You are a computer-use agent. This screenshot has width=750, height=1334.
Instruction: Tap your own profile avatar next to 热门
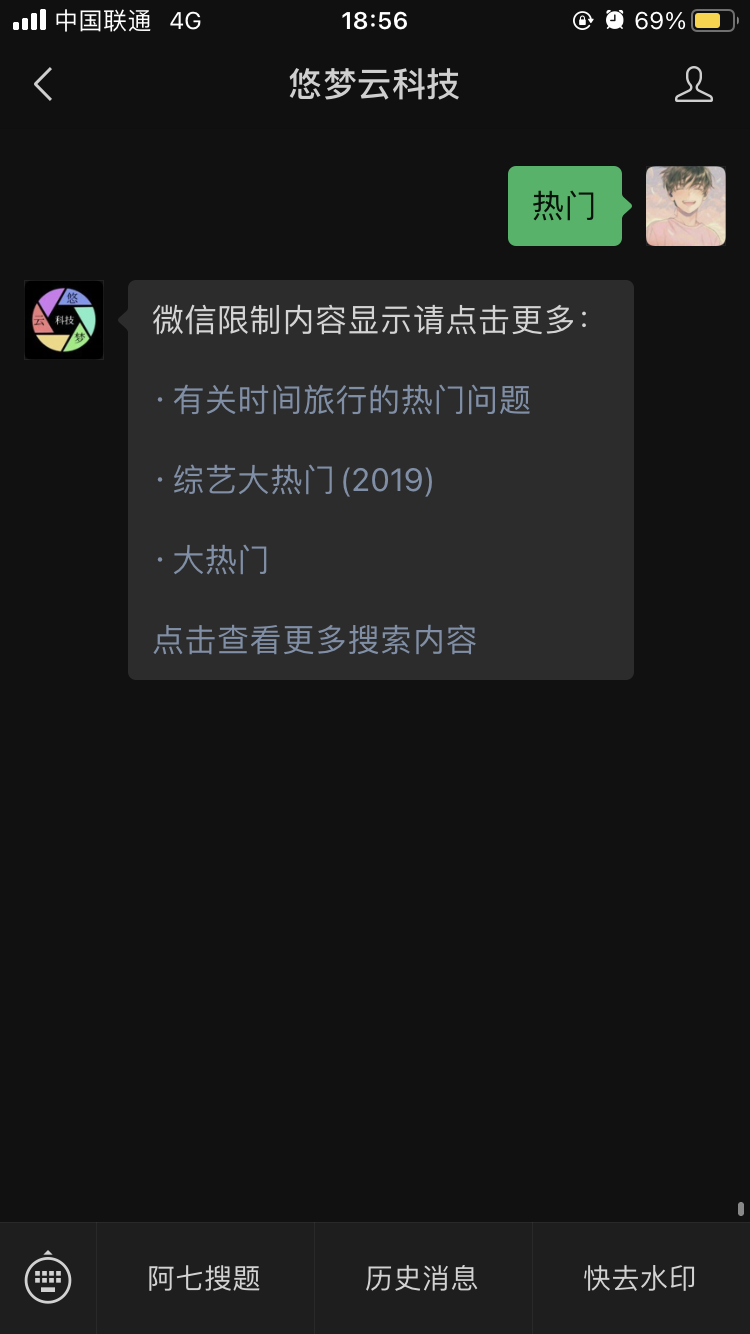click(685, 206)
